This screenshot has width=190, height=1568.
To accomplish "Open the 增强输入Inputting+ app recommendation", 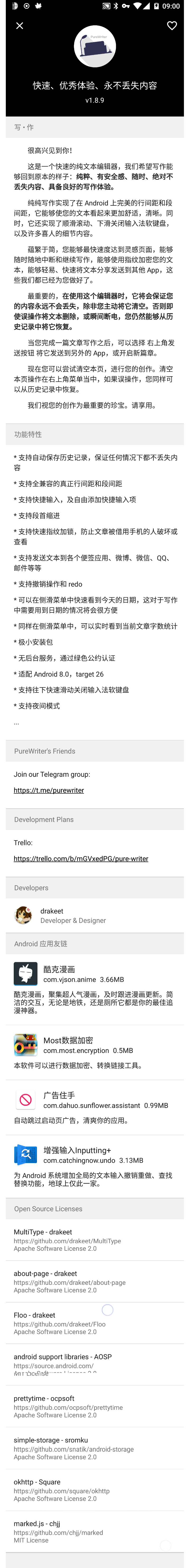I will [94, 1165].
